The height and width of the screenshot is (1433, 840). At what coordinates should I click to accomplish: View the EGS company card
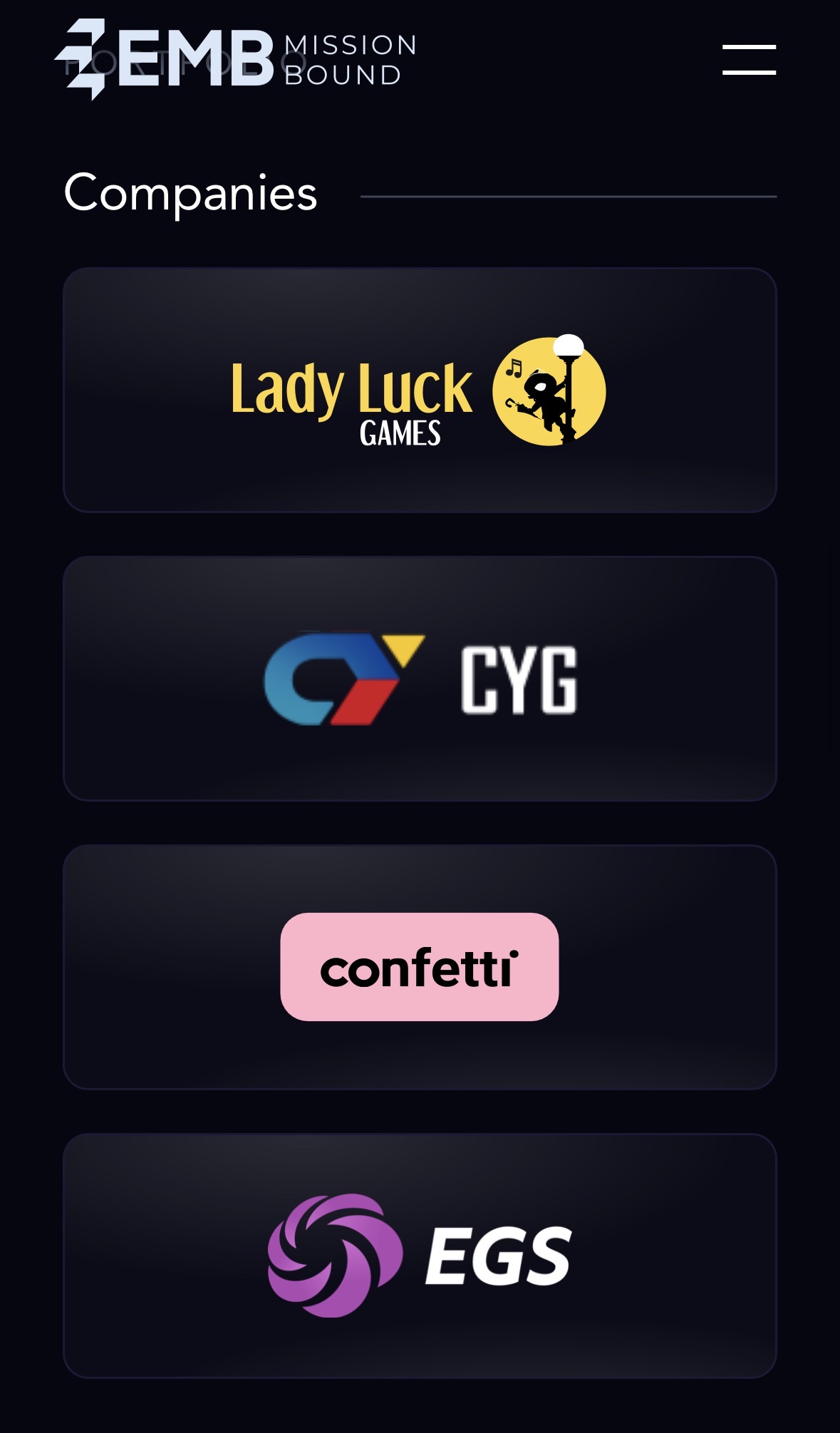420,1256
